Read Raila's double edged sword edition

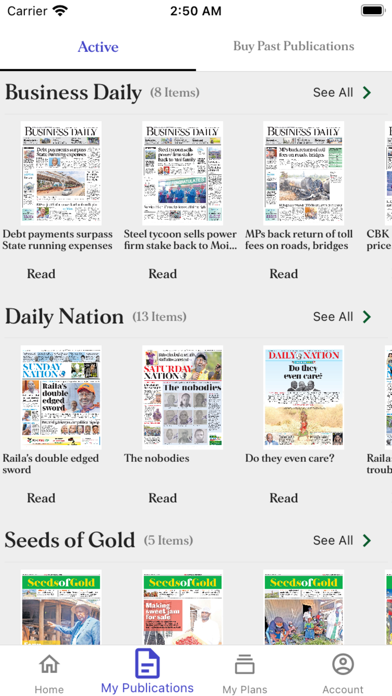pos(41,498)
